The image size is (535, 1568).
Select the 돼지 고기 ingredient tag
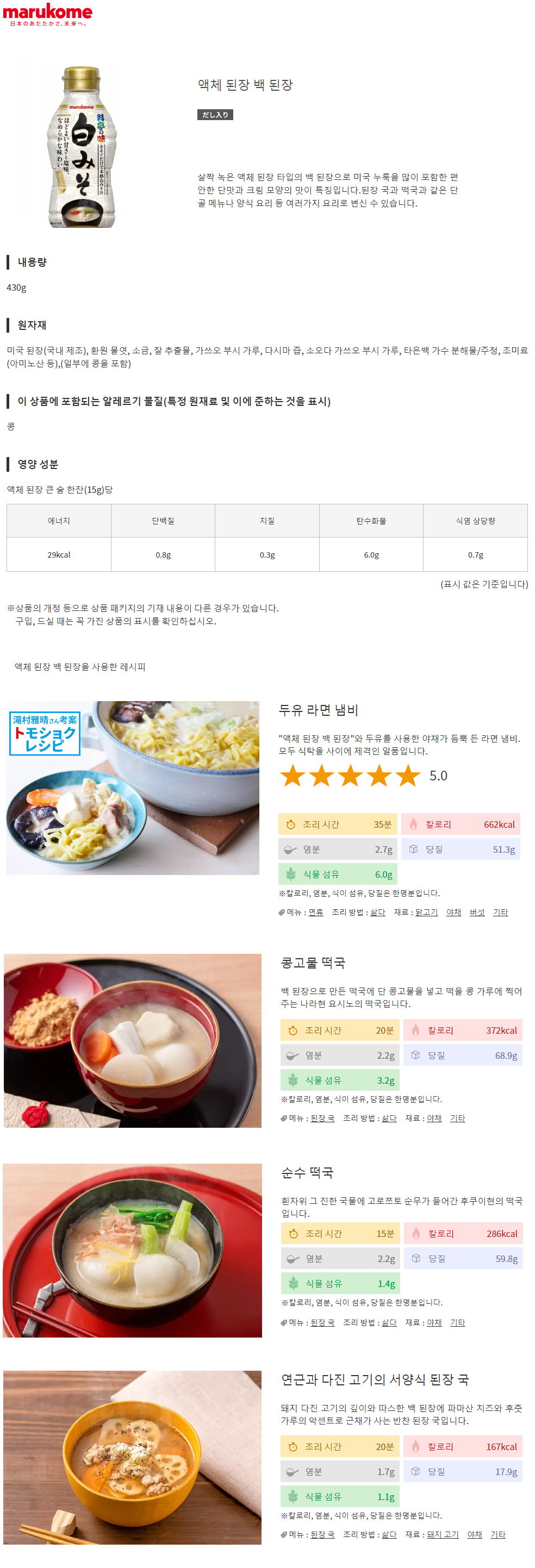[443, 1534]
